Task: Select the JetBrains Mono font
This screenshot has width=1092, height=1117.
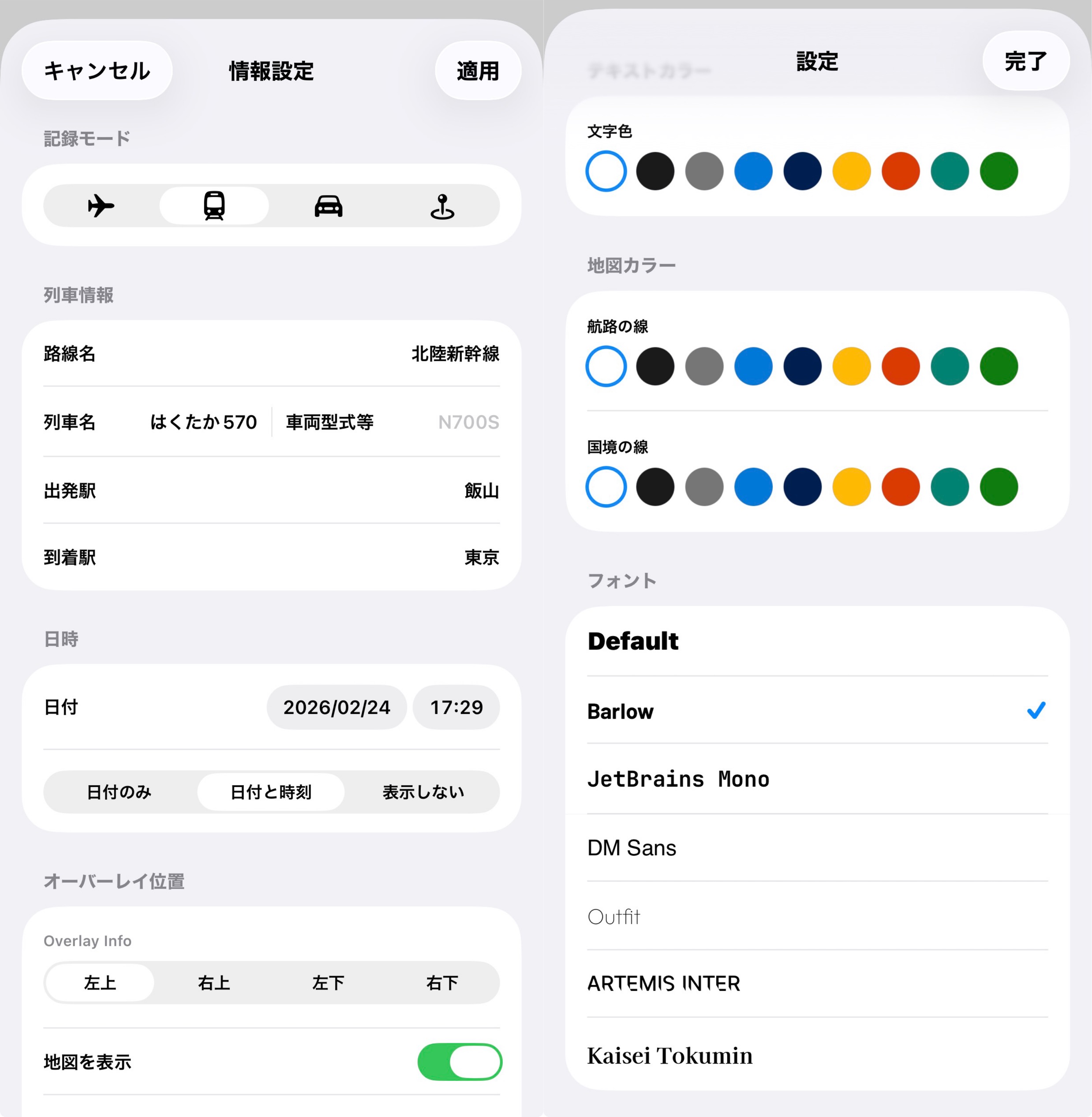Action: coord(678,779)
